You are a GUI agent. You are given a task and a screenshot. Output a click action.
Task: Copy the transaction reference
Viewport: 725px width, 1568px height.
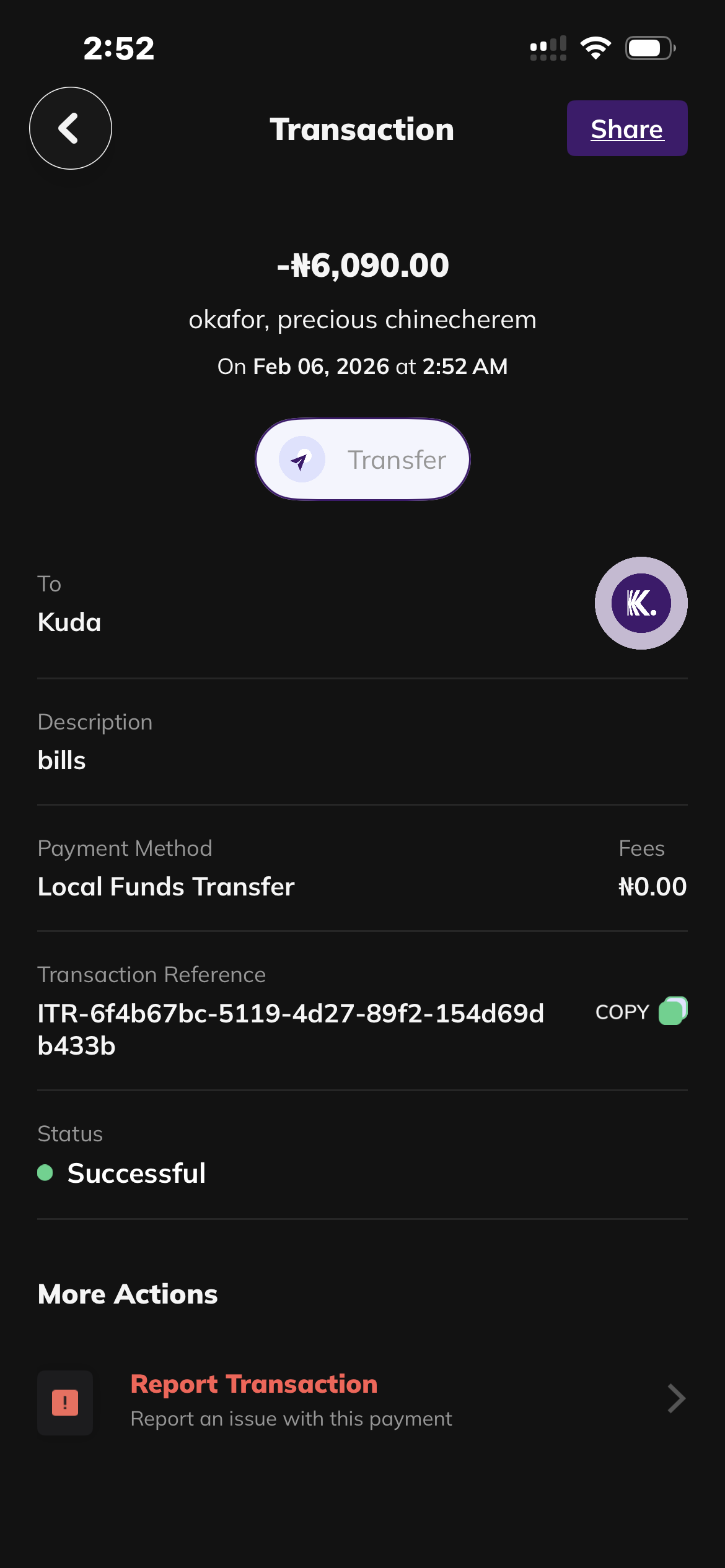641,1011
